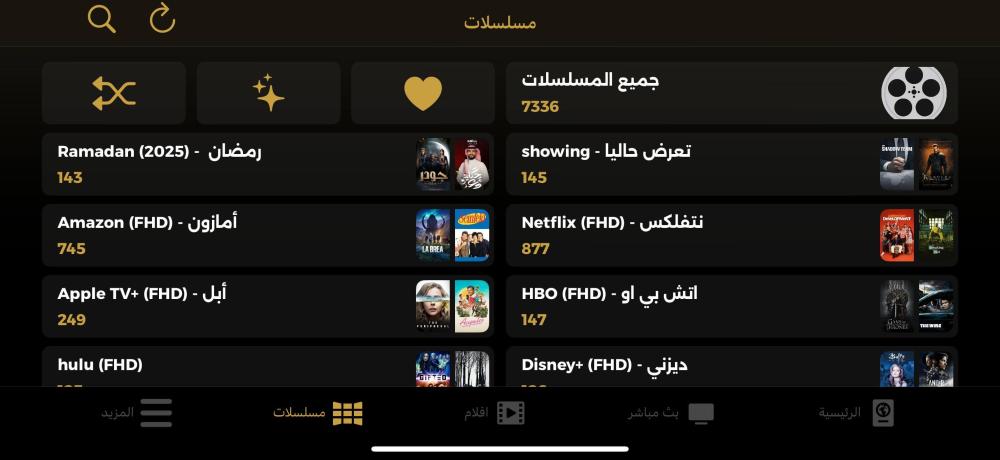The width and height of the screenshot is (1000, 460).
Task: Switch to the المزيد tab
Action: coord(136,413)
